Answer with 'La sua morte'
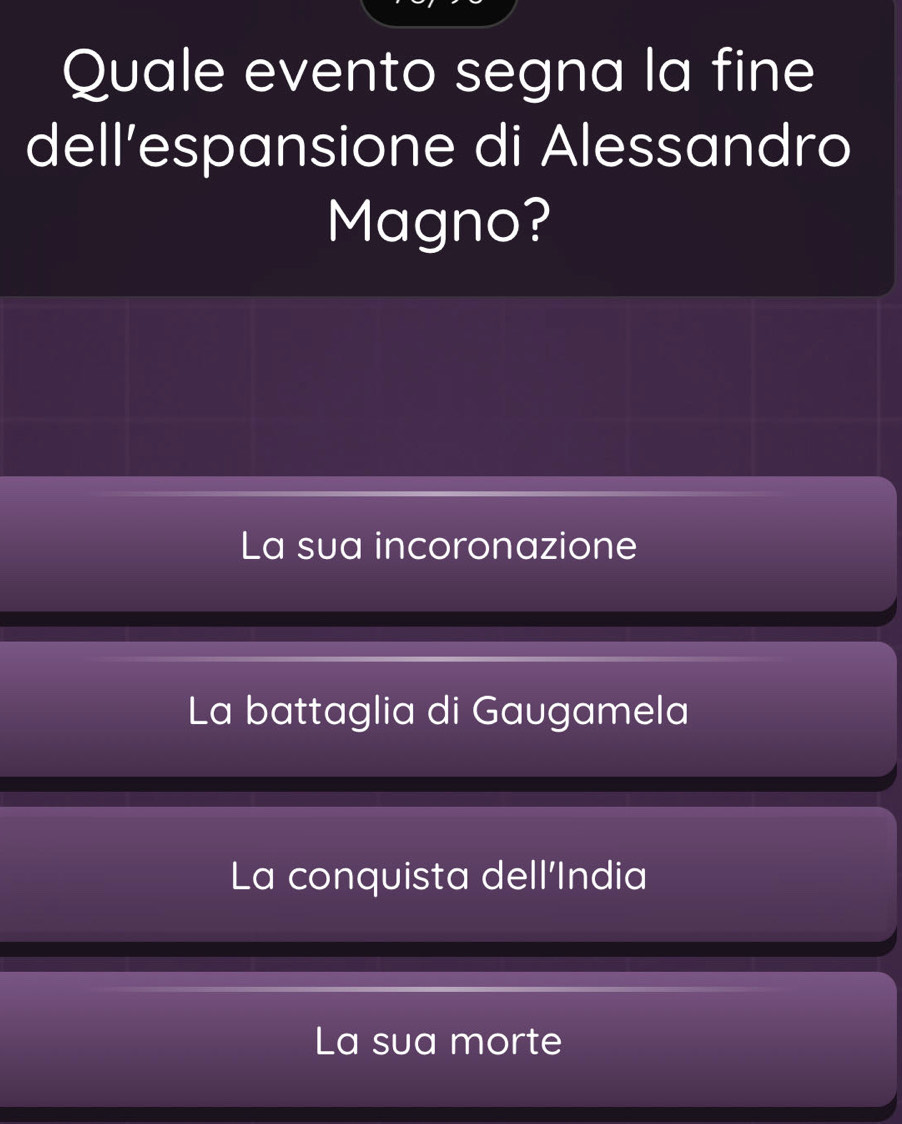 440,1041
